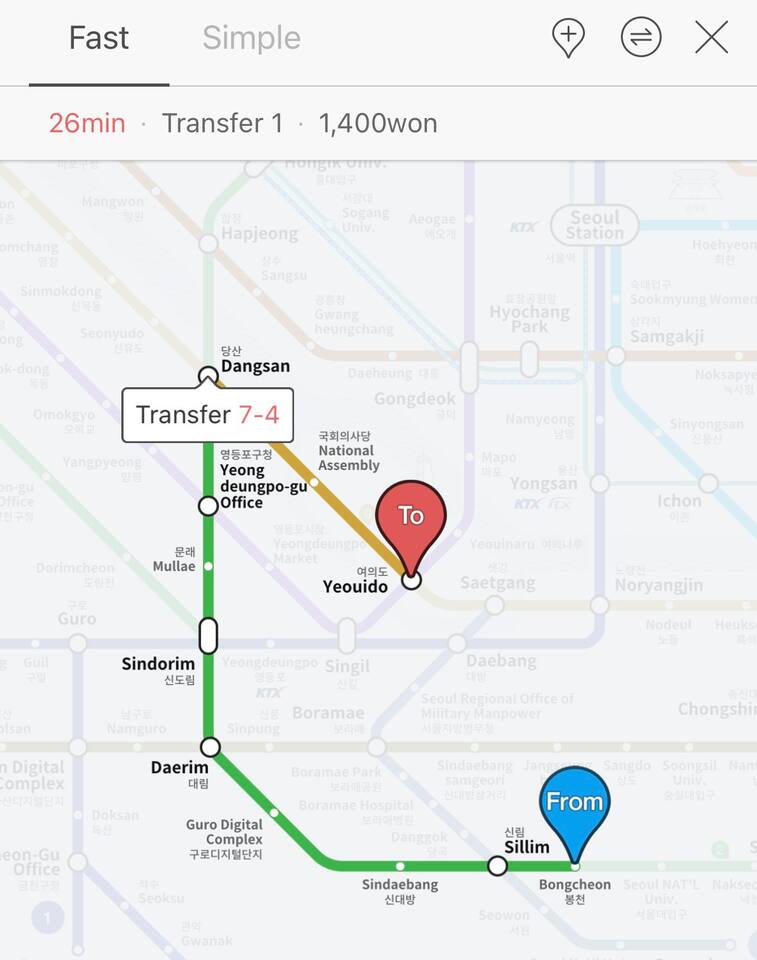Select Sillim station on the map
The height and width of the screenshot is (960, 757).
[x=497, y=865]
